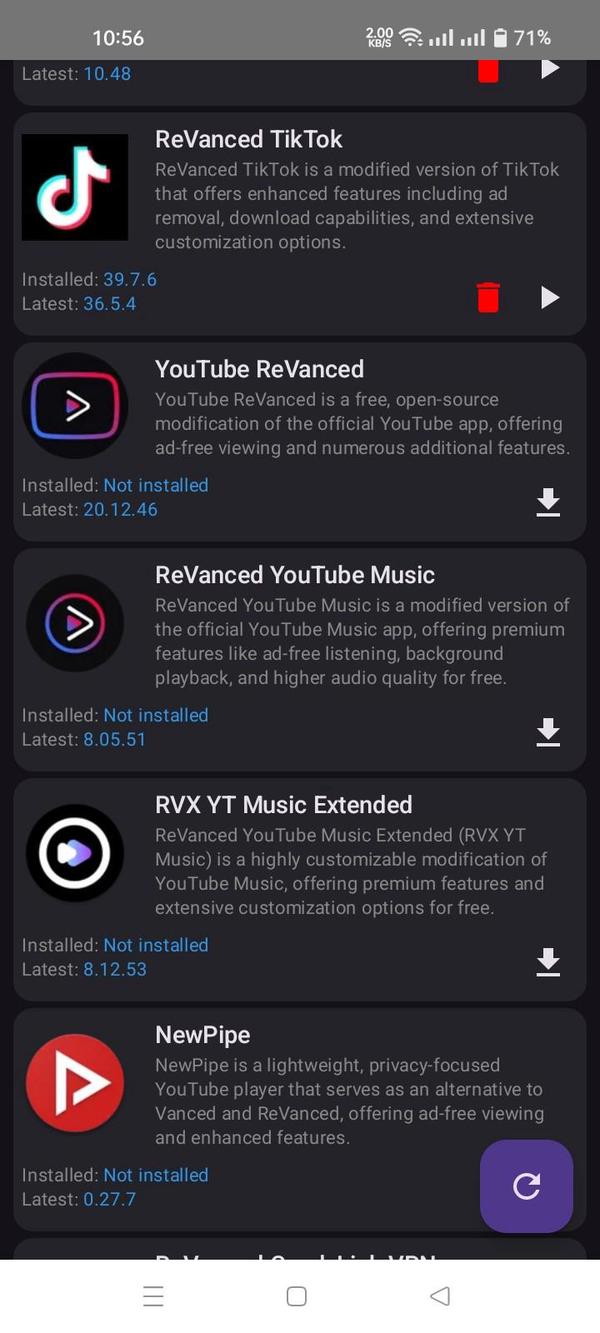Launch ReVanced TikTok with the play icon
The width and height of the screenshot is (600, 1333).
tap(549, 298)
